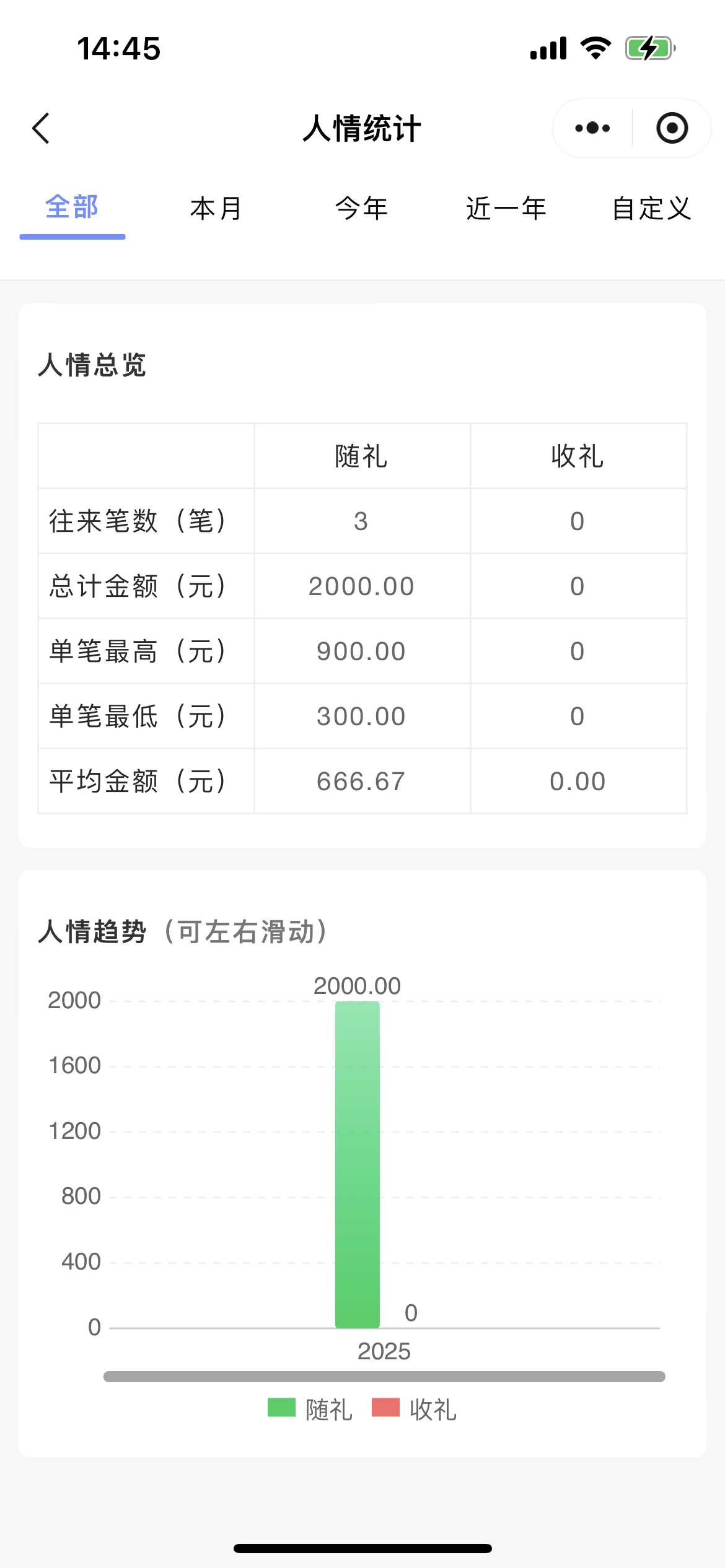Screen dimensions: 725x1568
Task: Open the mini program more-options menu
Action: (x=592, y=128)
